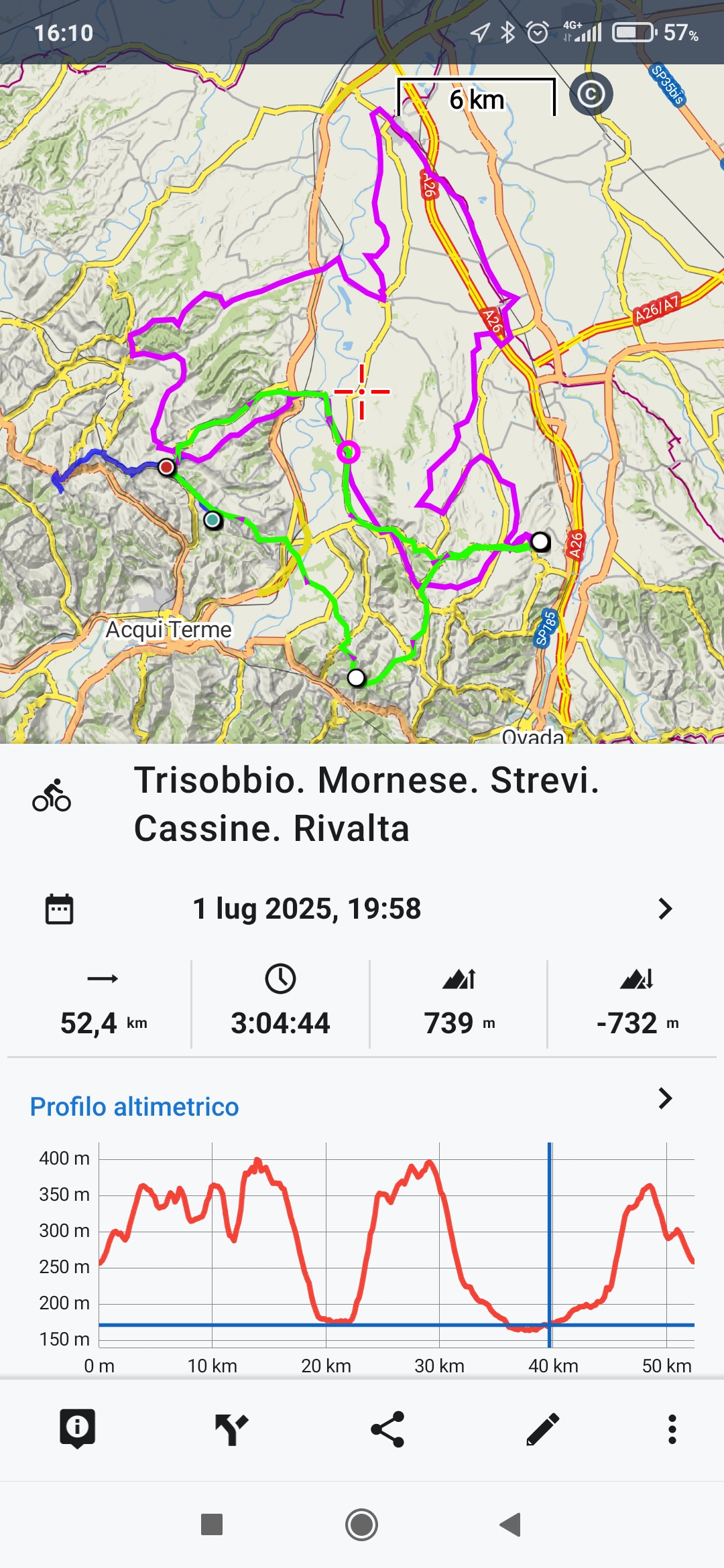Go to home screen via system home button
724x1568 pixels.
click(x=361, y=1524)
